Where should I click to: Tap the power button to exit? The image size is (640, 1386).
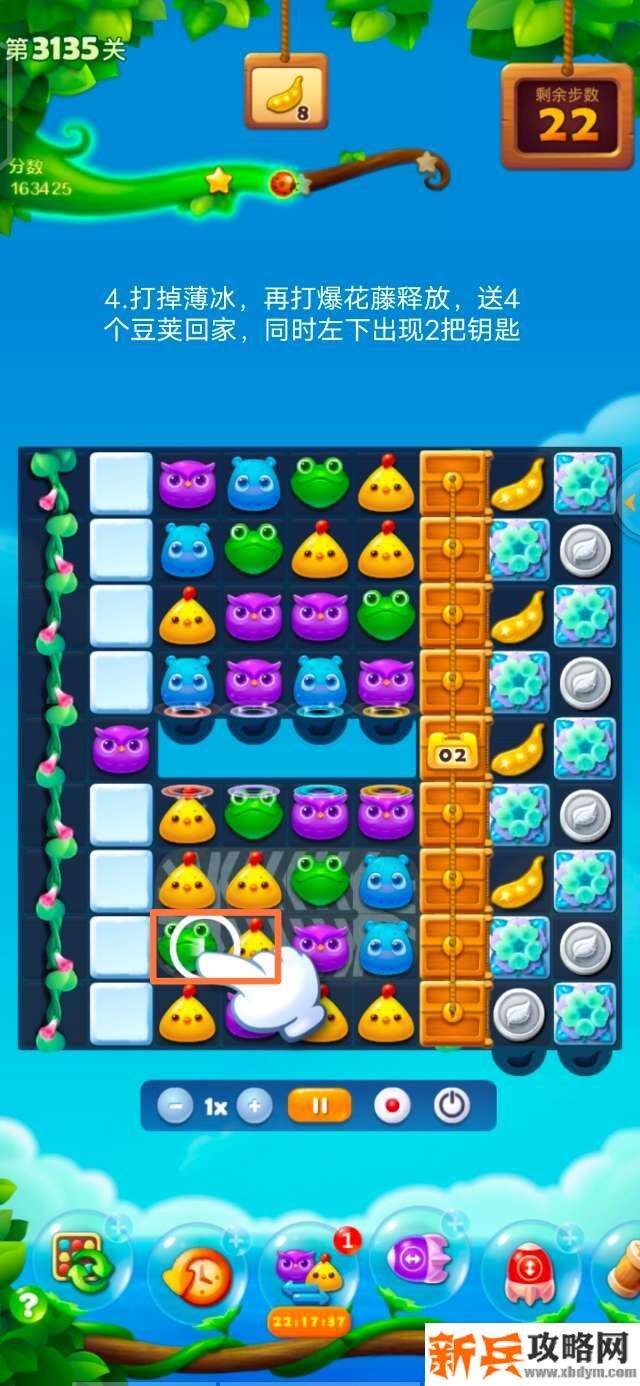tap(452, 1107)
